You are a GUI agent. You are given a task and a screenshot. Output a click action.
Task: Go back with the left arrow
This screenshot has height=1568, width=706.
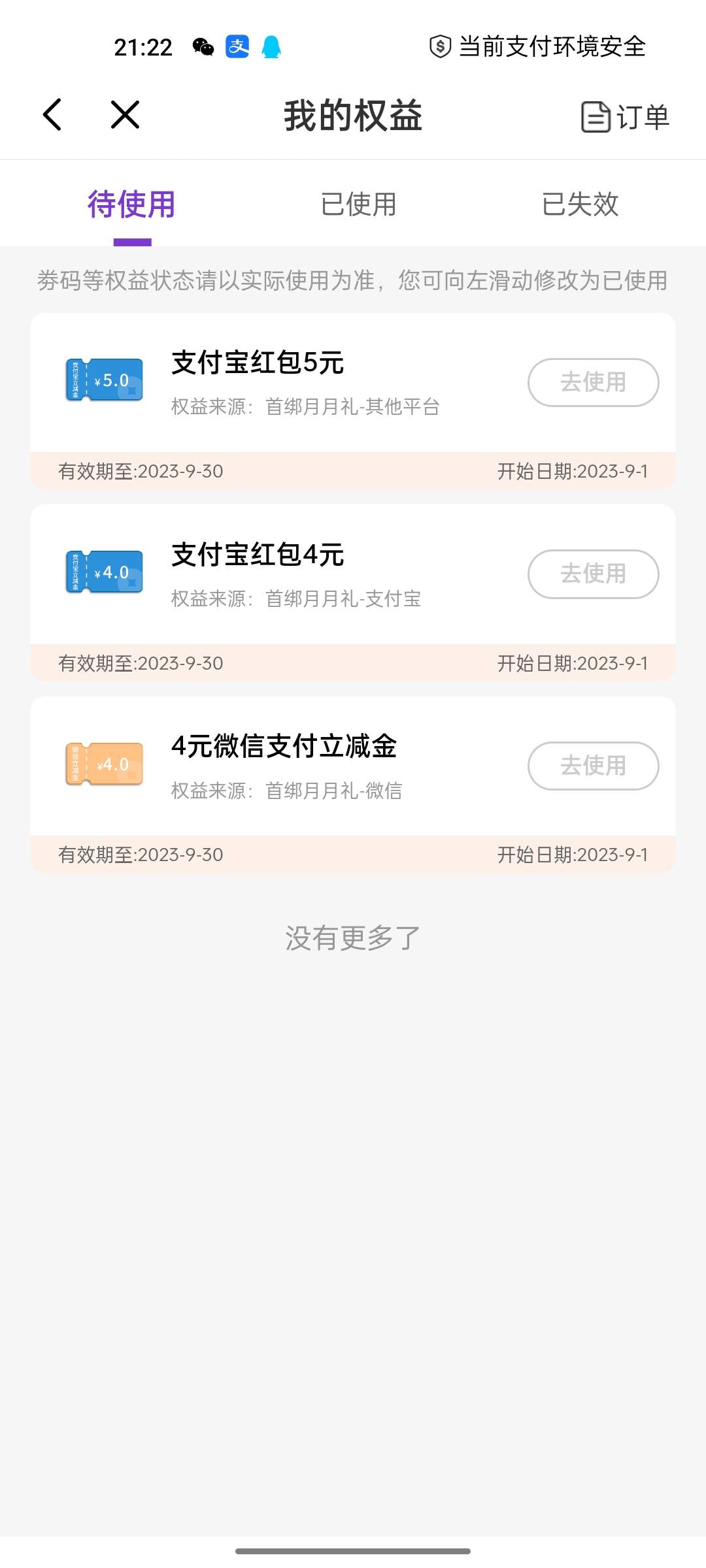[52, 115]
